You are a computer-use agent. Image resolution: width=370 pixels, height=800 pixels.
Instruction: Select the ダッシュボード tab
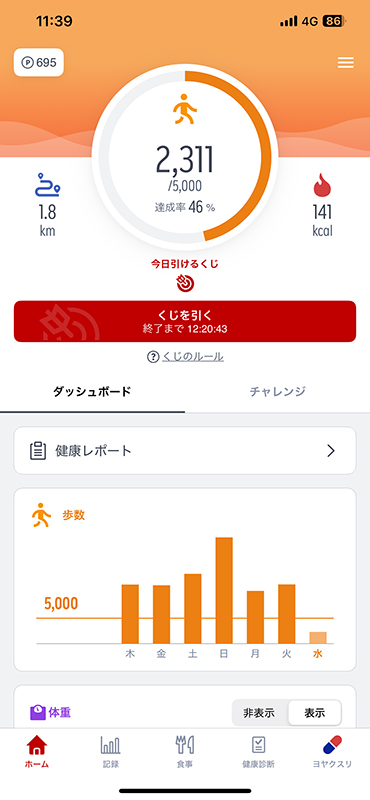92,392
